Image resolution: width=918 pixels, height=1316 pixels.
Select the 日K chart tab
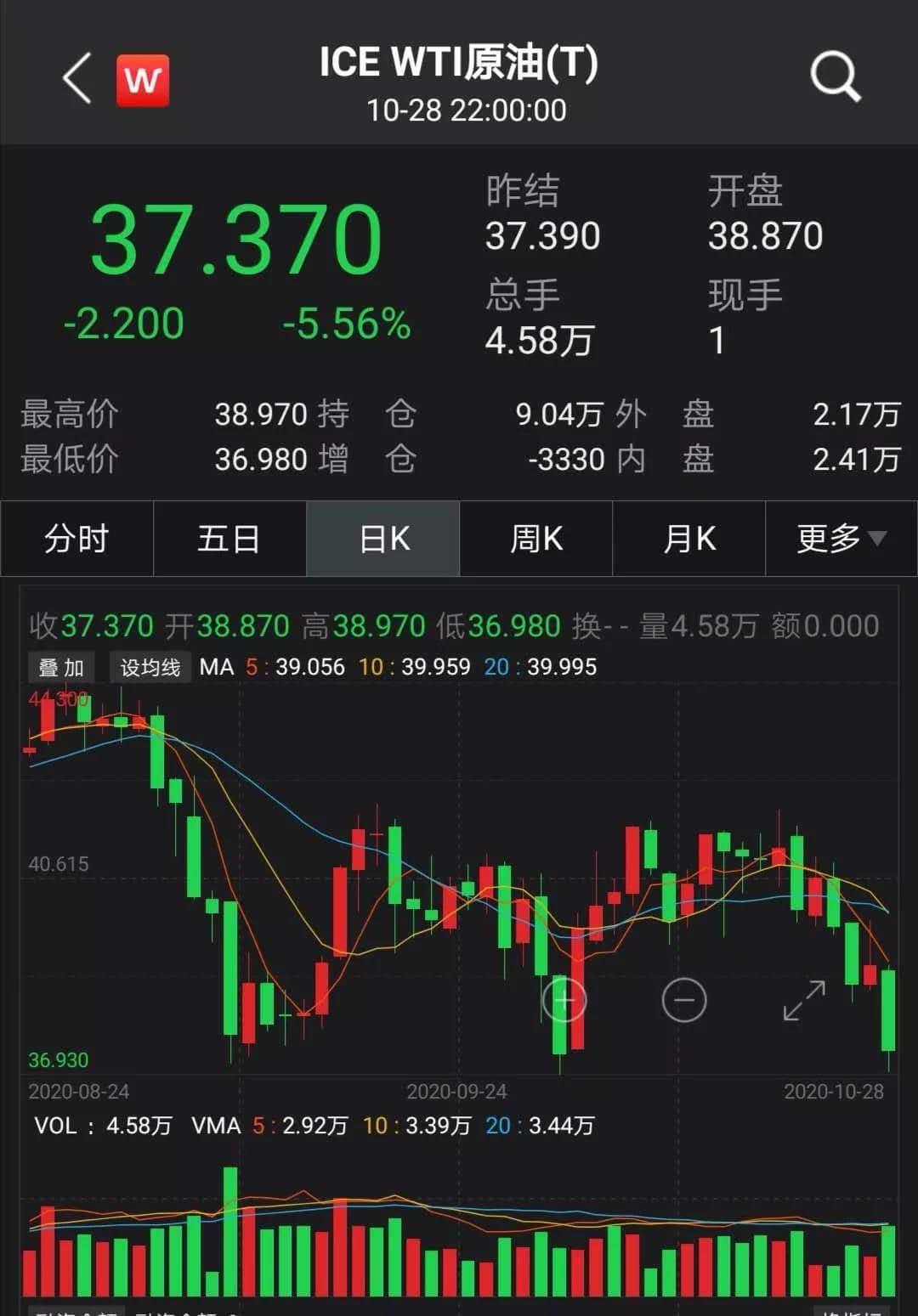pyautogui.click(x=383, y=539)
